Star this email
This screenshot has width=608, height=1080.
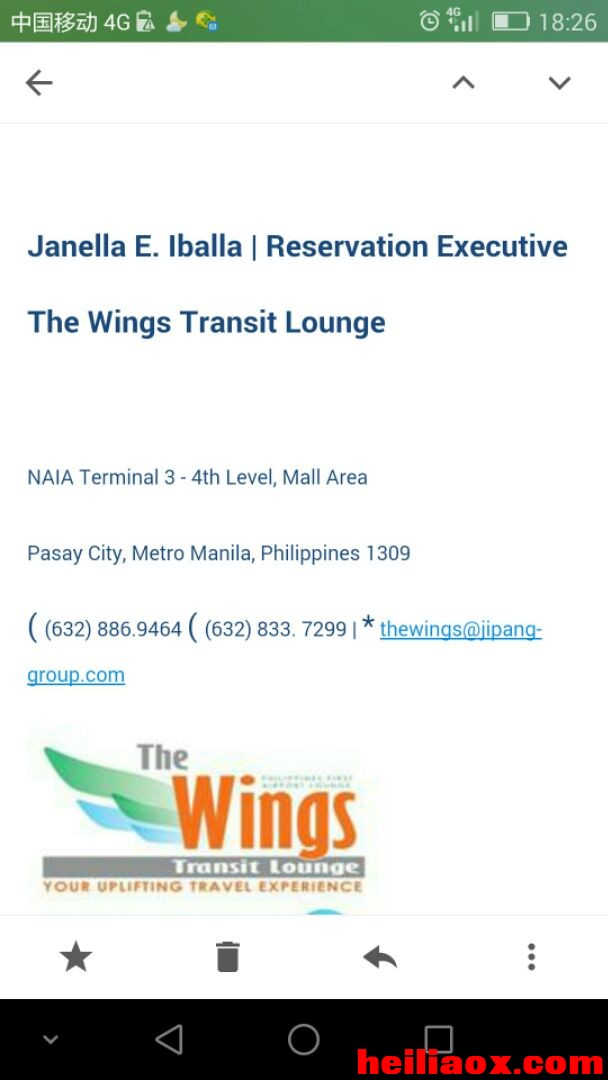tap(76, 957)
